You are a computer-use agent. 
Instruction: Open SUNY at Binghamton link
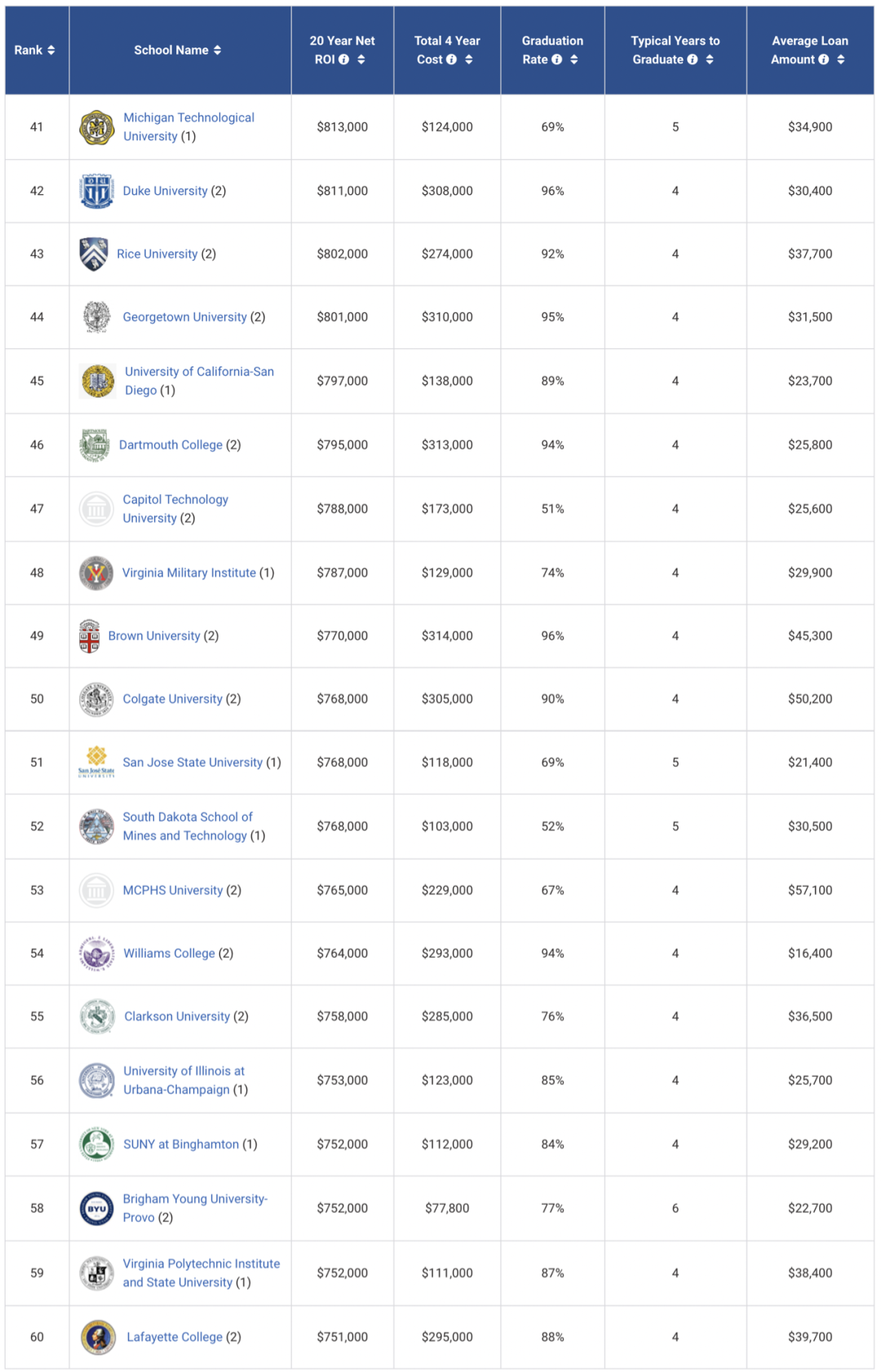(181, 1144)
